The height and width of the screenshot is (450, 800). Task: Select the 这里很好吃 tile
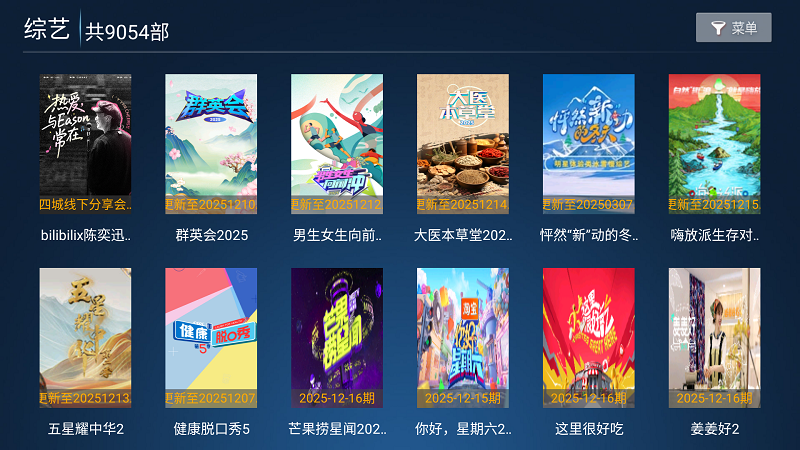tap(588, 338)
